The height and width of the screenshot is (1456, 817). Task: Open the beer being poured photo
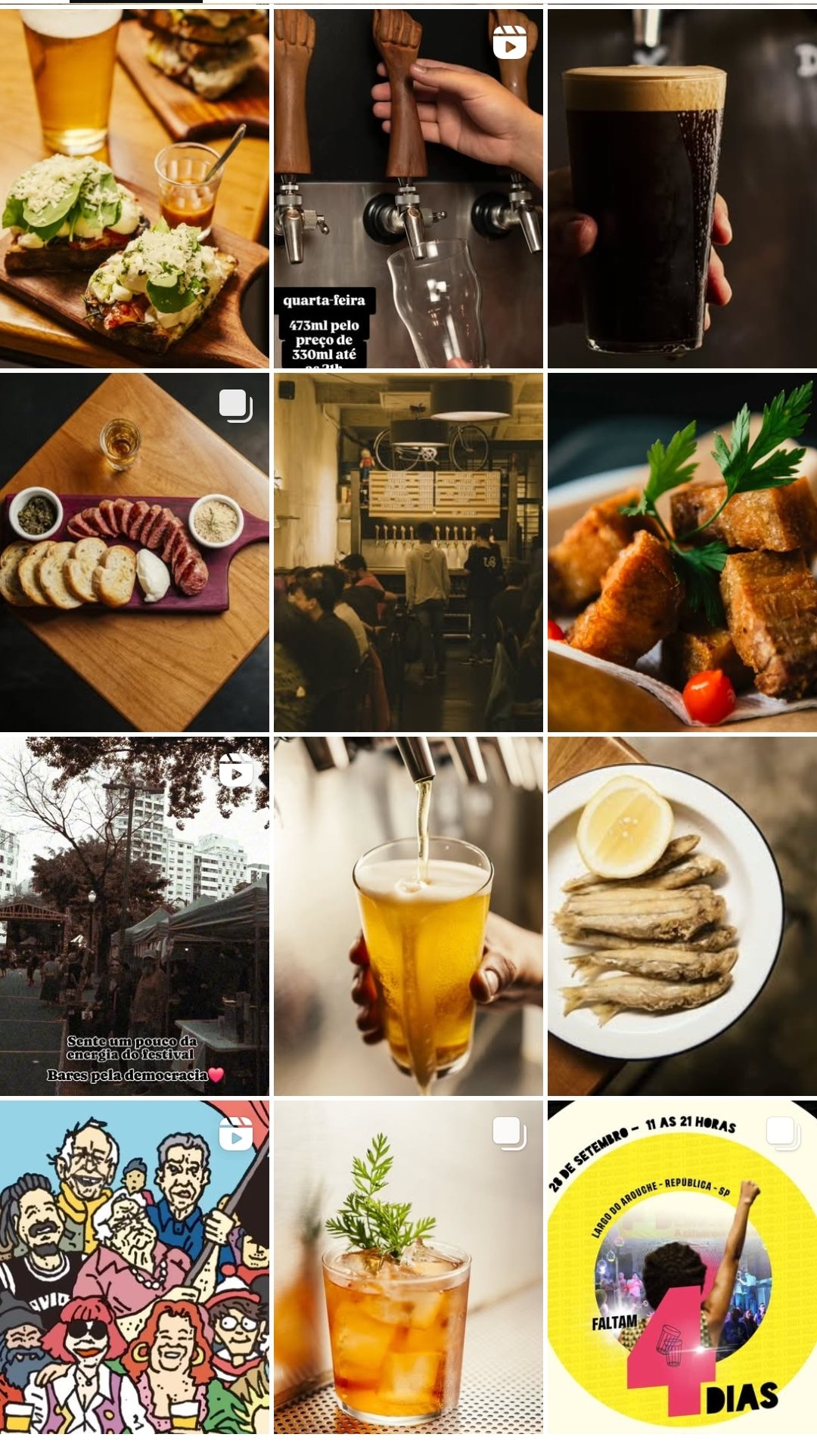[408, 915]
